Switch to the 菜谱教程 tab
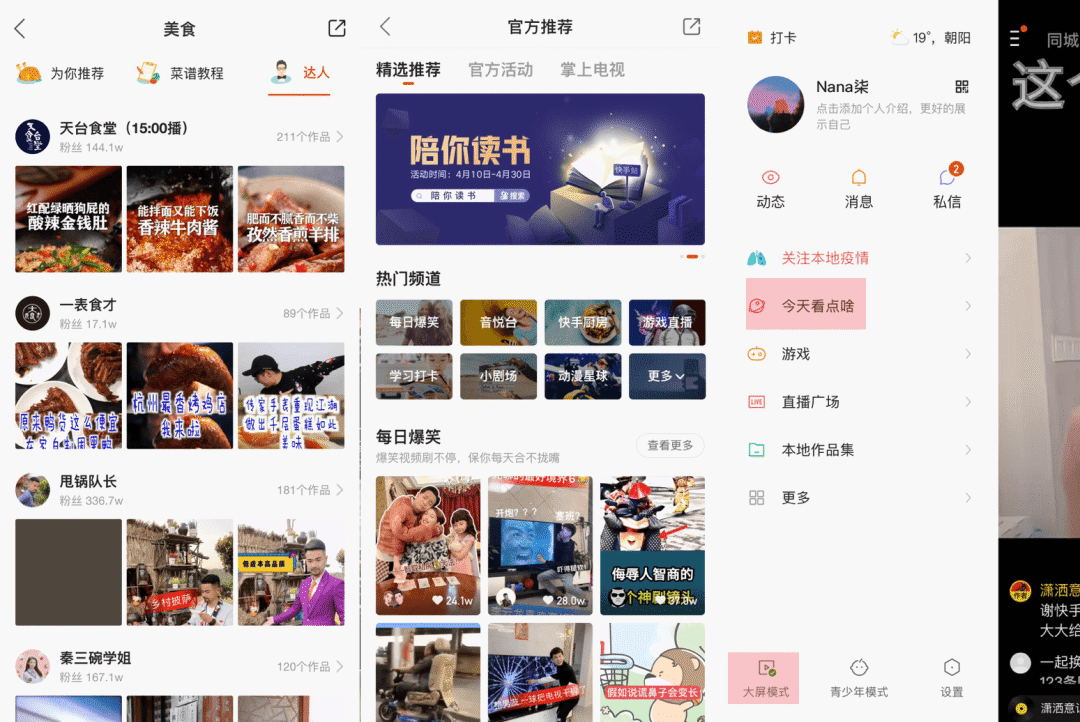This screenshot has width=1080, height=722. (181, 73)
